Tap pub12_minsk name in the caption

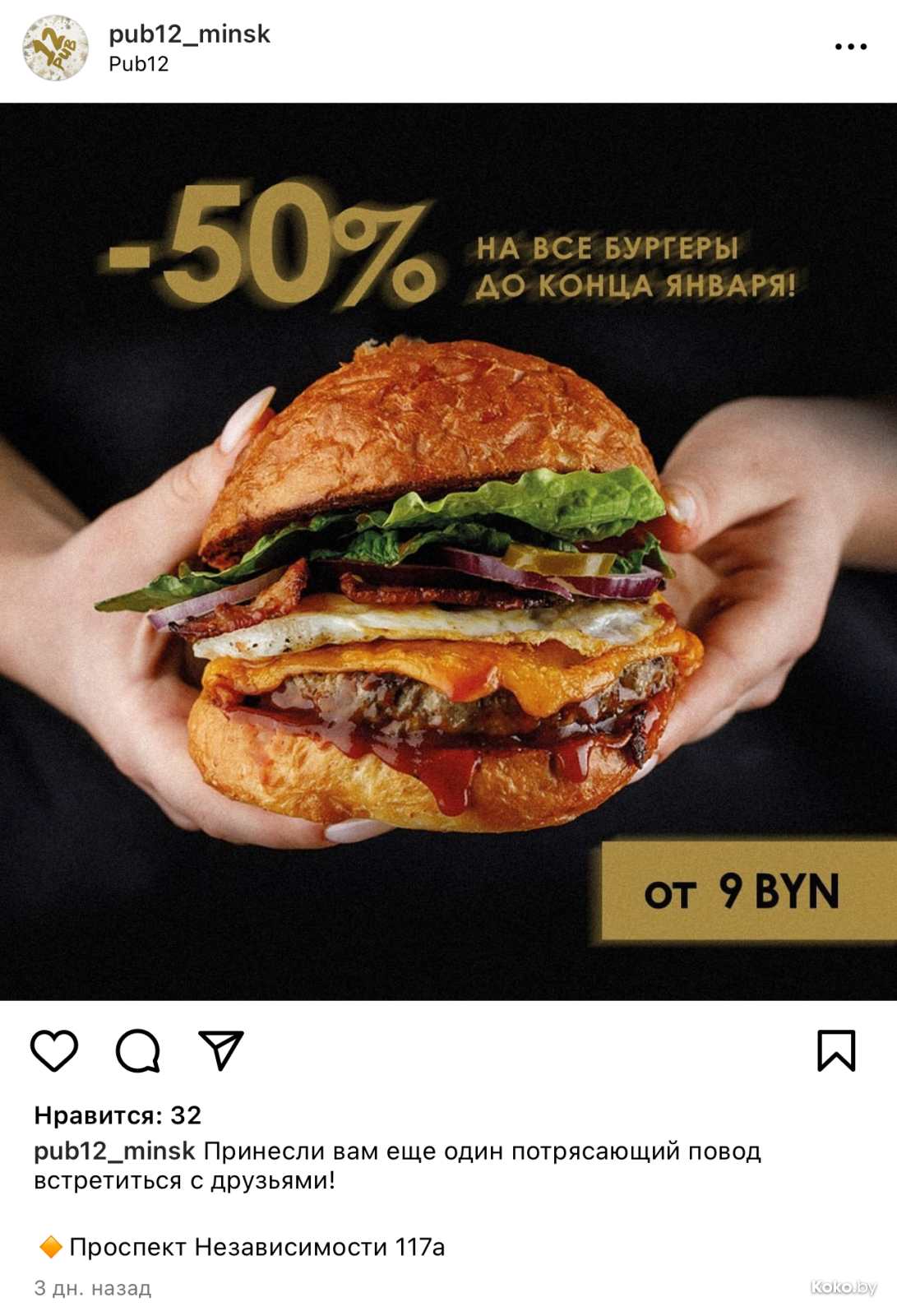pos(114,1151)
